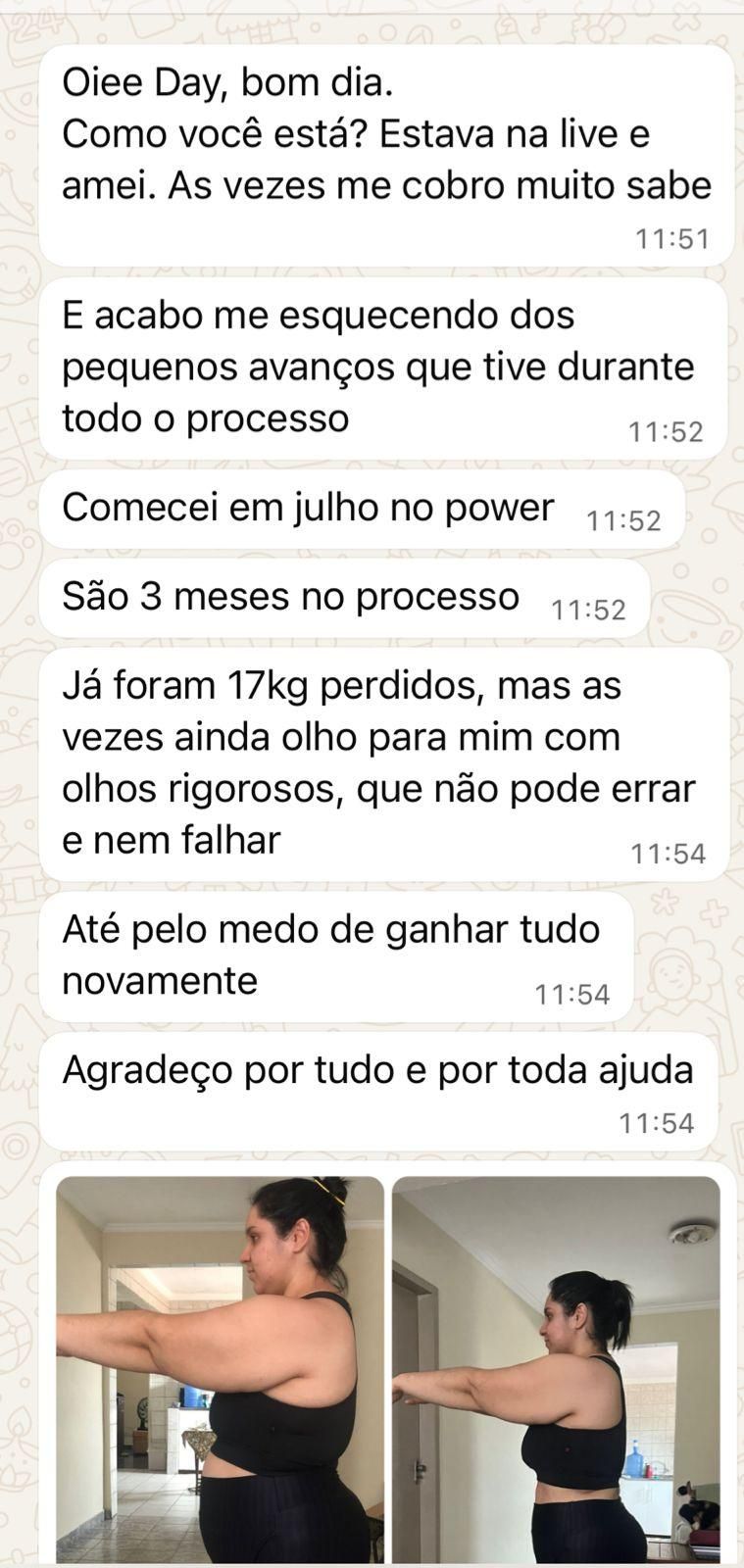Open the right photo with ponytail
The height and width of the screenshot is (1568, 744).
(x=556, y=1372)
